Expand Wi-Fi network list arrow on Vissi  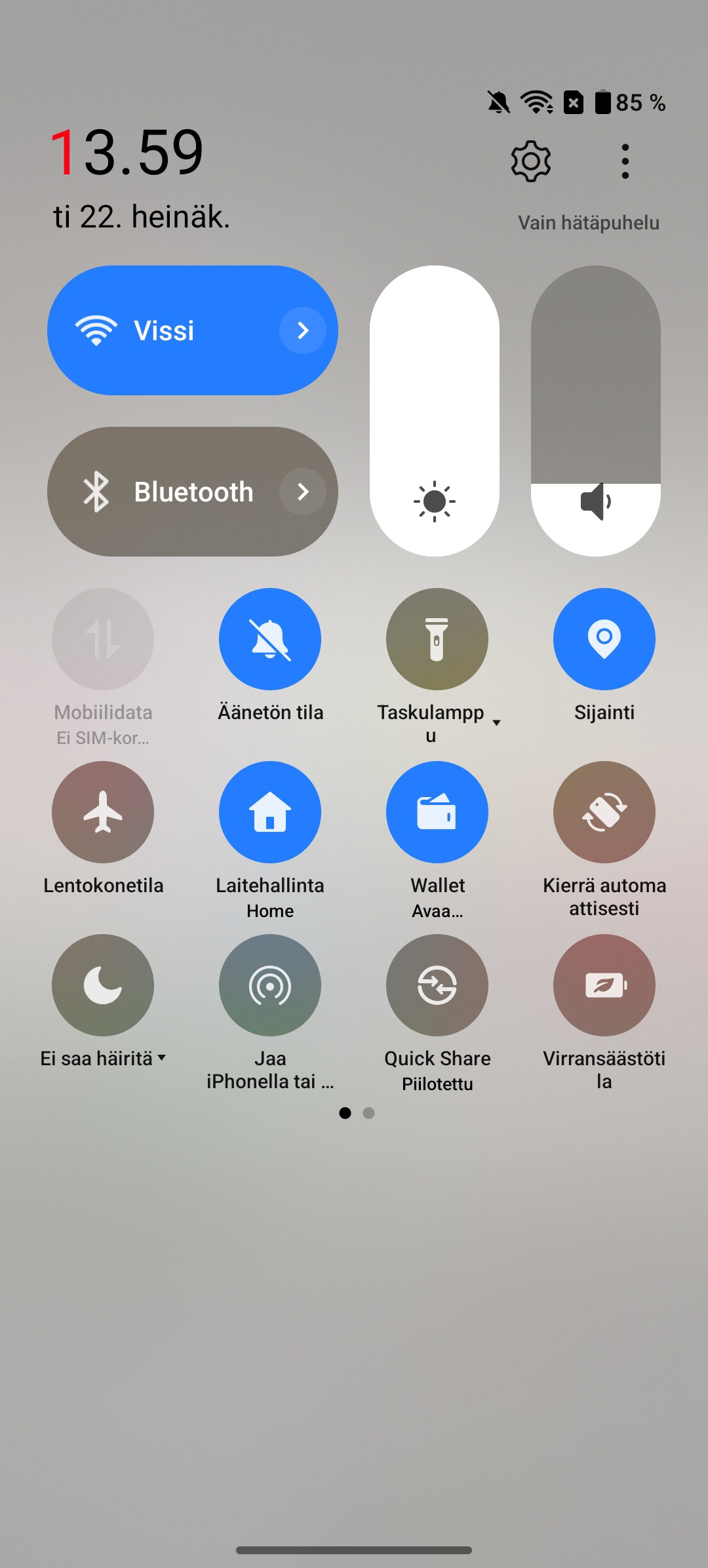[303, 330]
